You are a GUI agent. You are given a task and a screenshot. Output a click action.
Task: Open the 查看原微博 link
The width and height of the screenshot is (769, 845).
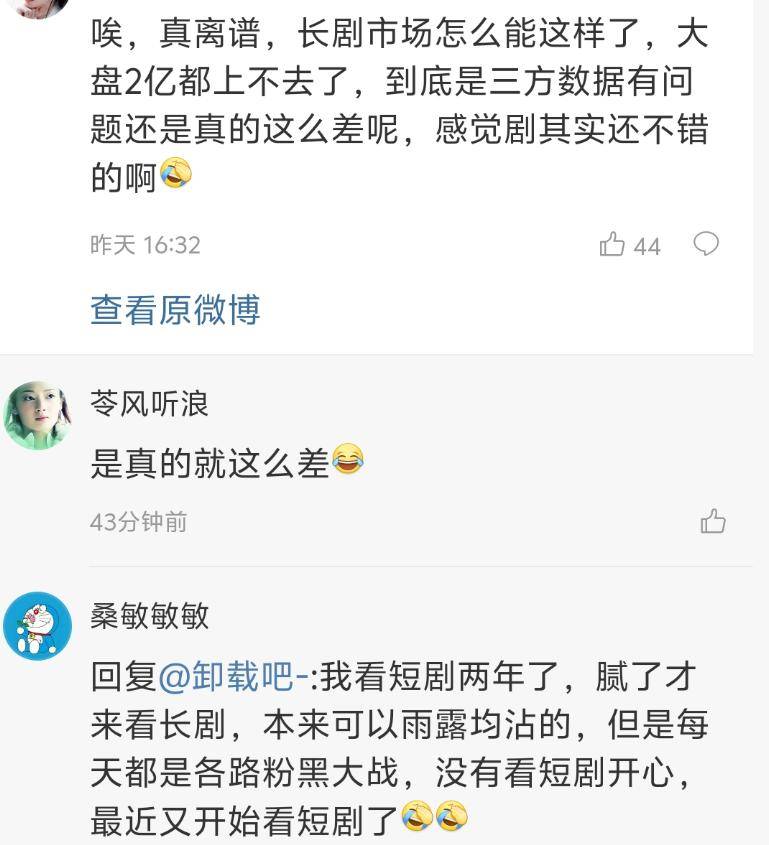175,310
